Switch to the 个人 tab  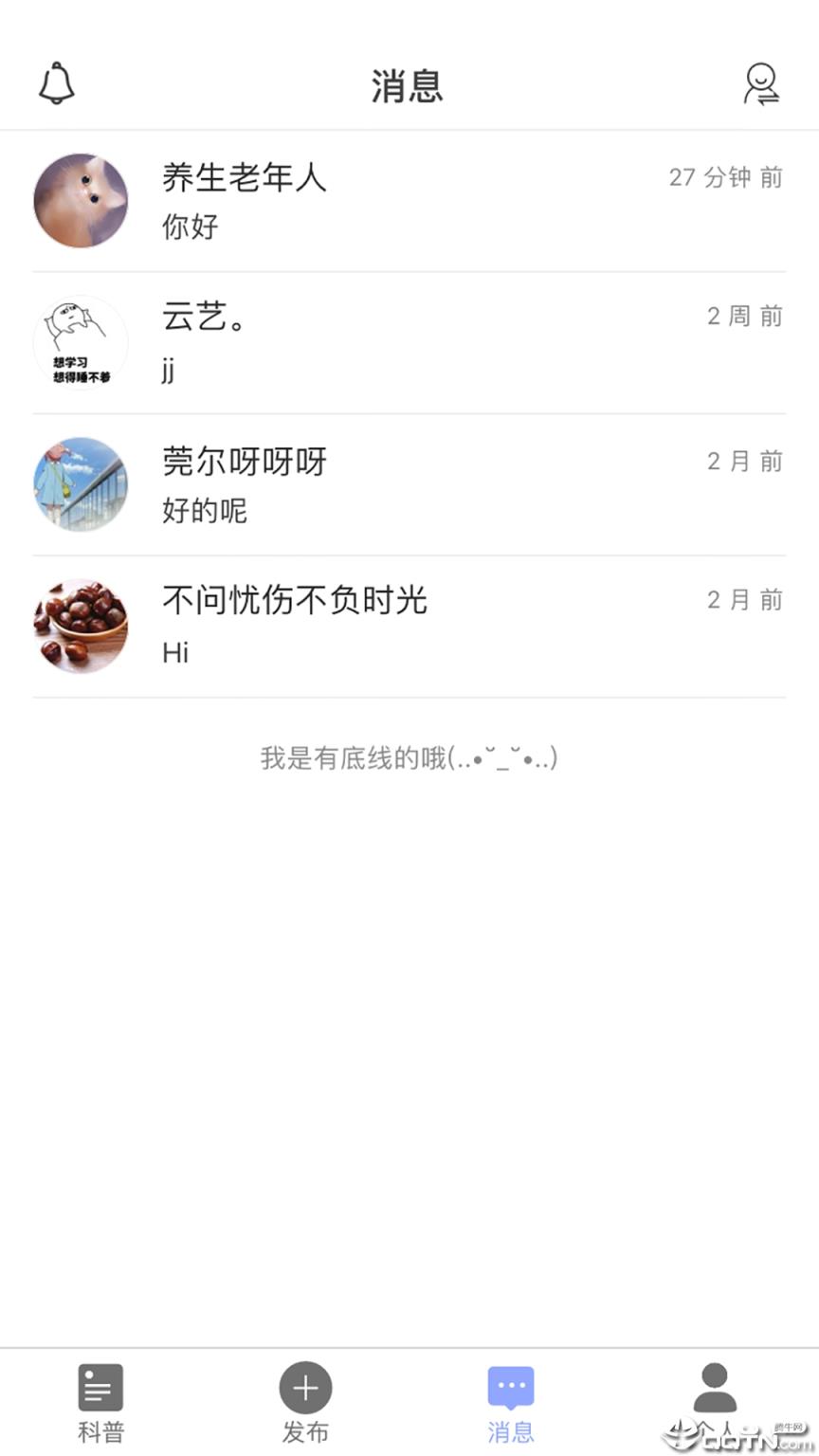(718, 1403)
